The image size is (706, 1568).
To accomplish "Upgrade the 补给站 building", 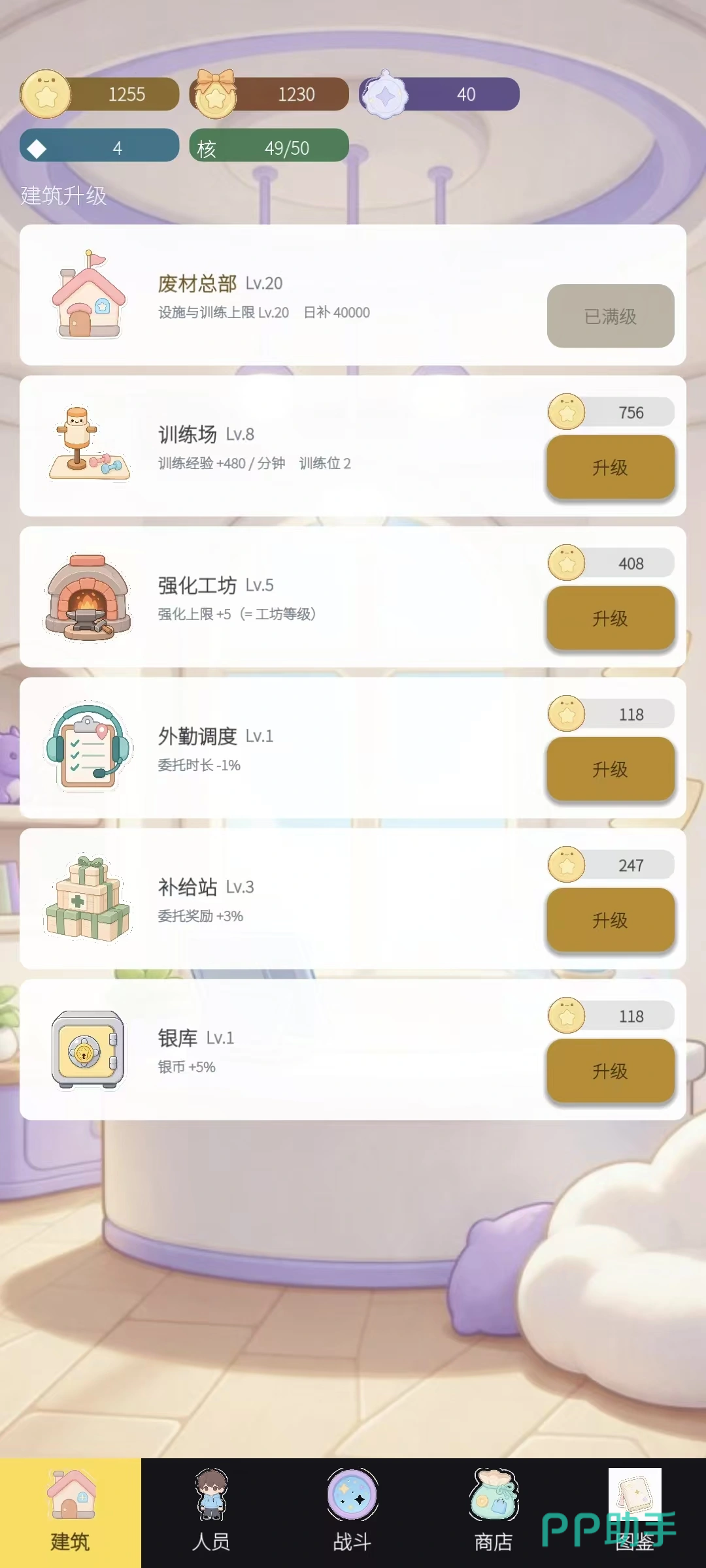I will (611, 920).
